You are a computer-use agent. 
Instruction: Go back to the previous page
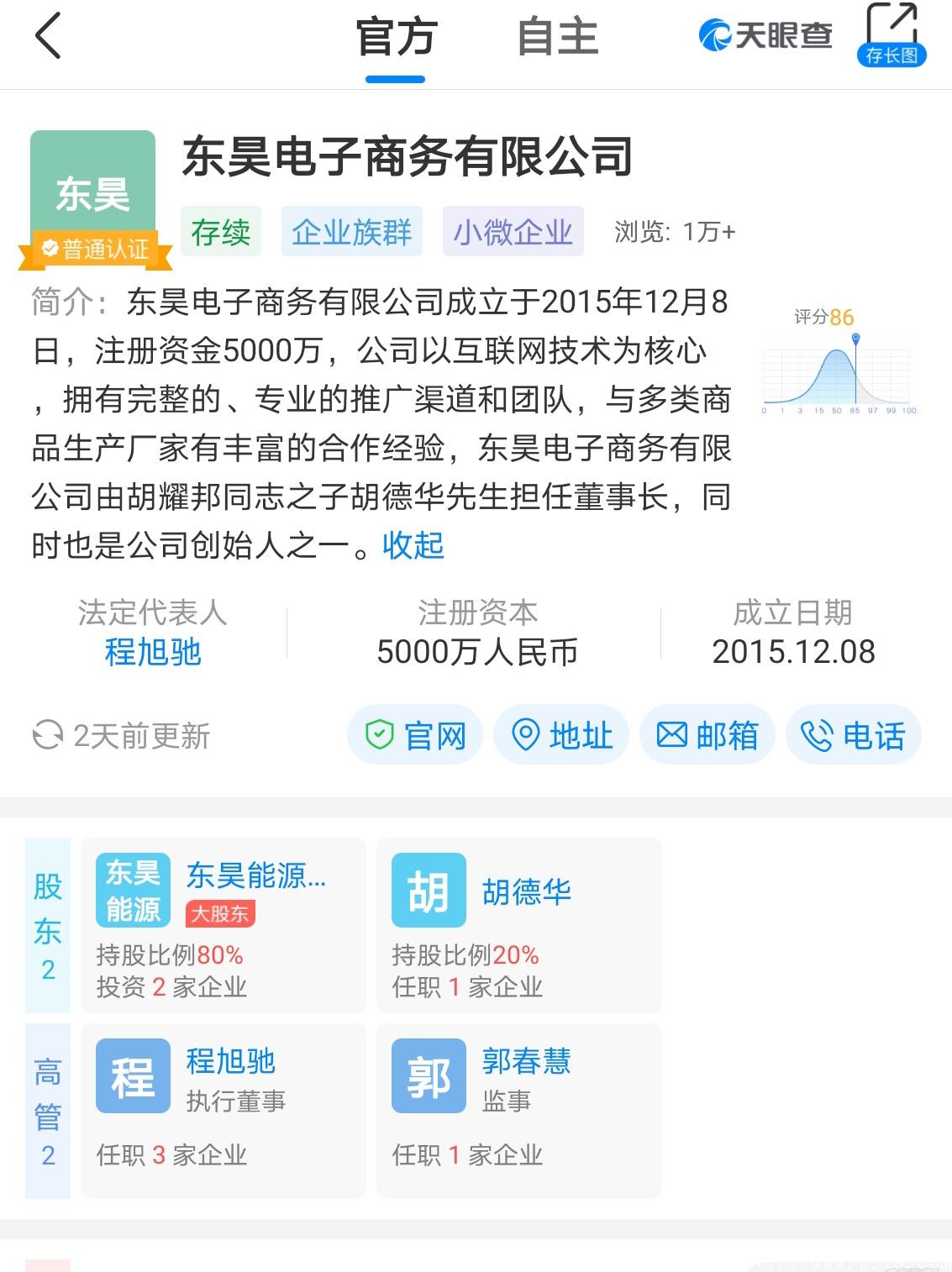(x=49, y=37)
